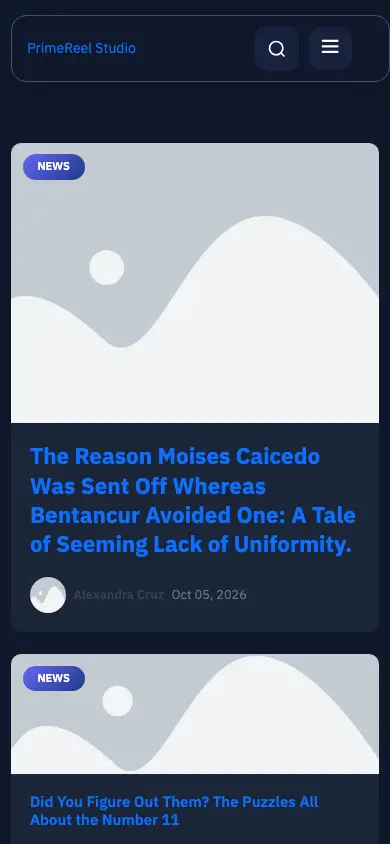Tap the NEWS tag on the puzzles article
This screenshot has height=844, width=390.
tap(54, 678)
